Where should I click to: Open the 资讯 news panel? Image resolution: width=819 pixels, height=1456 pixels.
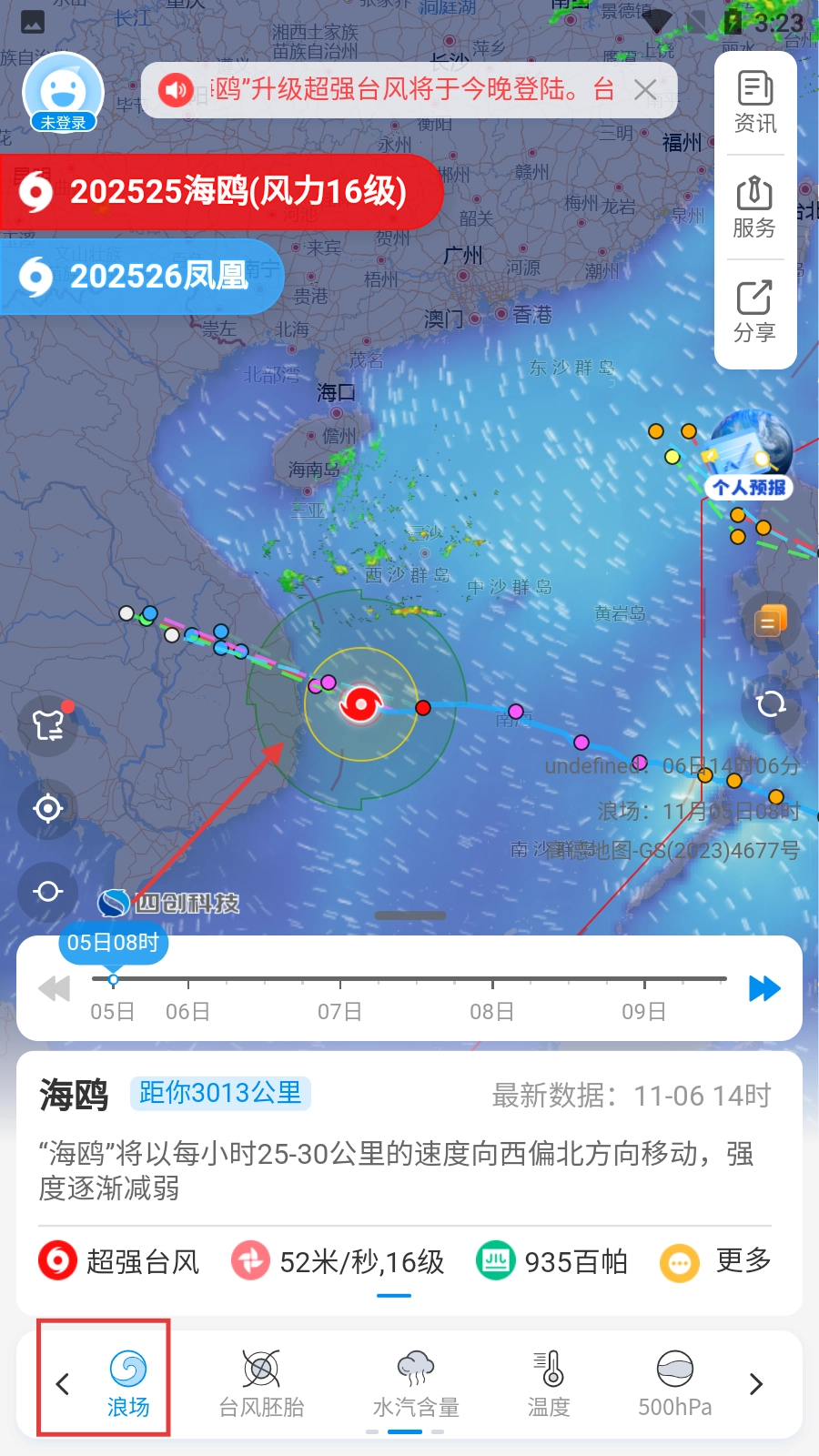755,103
